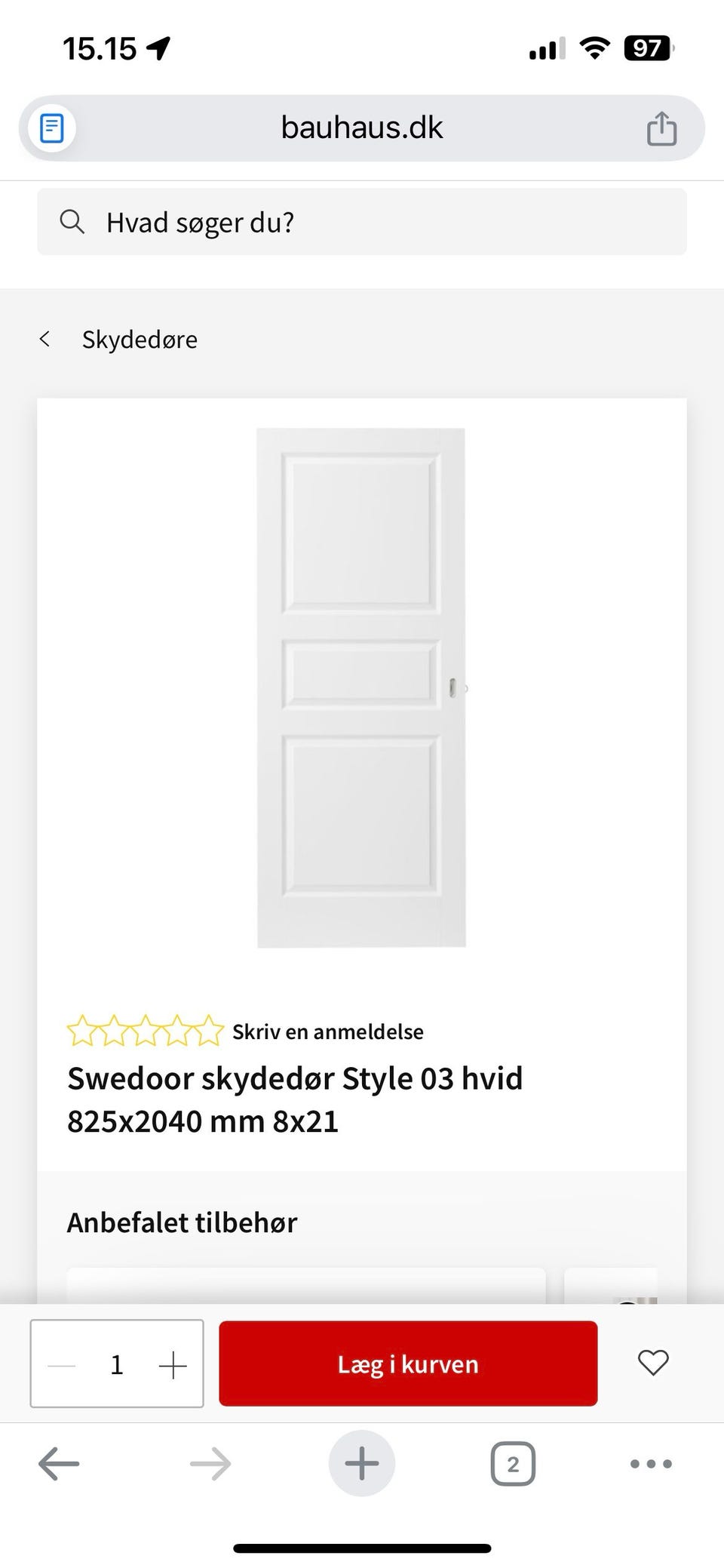This screenshot has height=1568, width=724.
Task: Open a new tab with the plus icon
Action: [361, 1463]
